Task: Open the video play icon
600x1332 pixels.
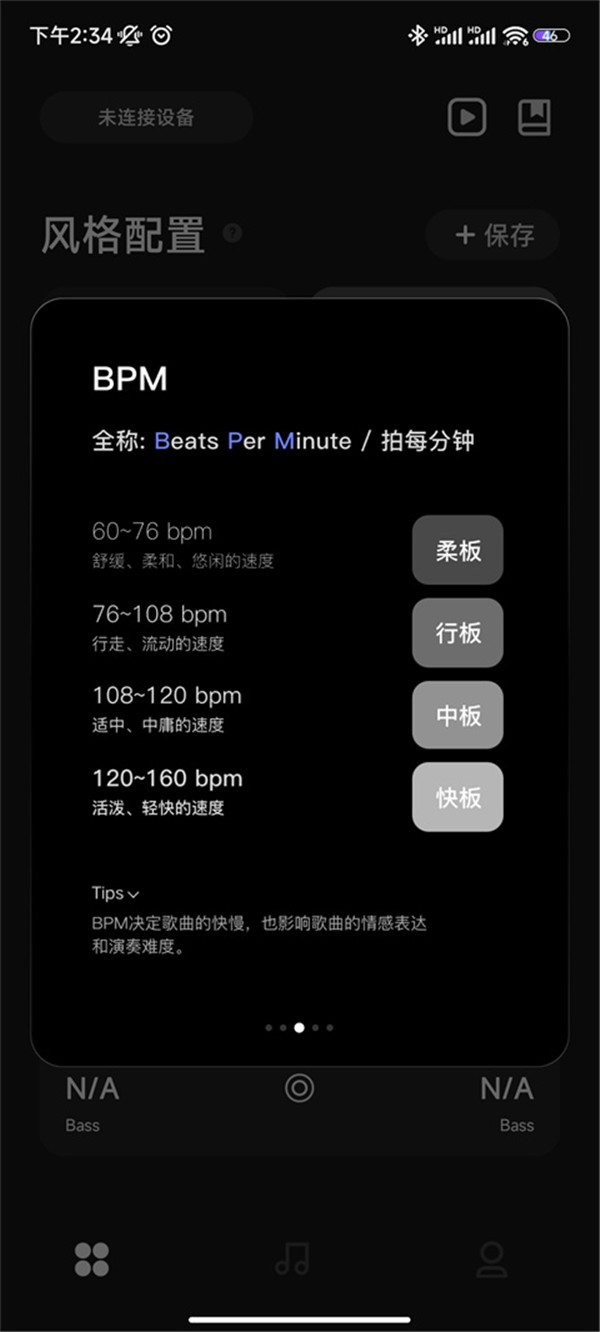Action: [x=466, y=118]
